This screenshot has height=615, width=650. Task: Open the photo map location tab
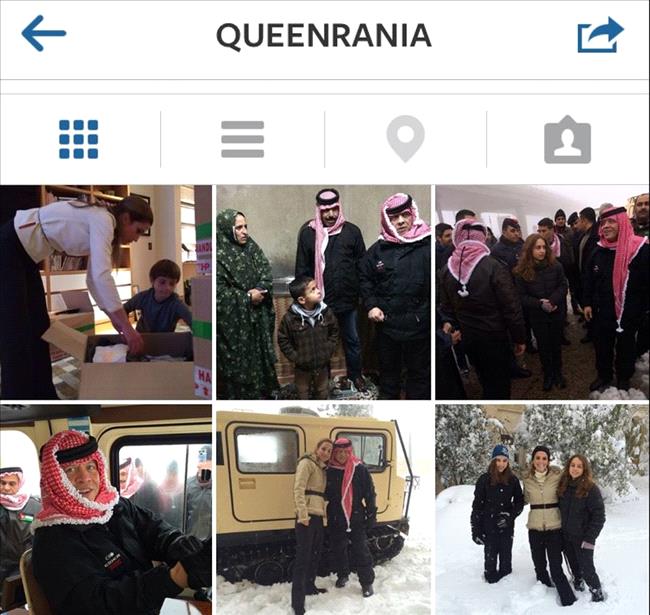[x=405, y=139]
